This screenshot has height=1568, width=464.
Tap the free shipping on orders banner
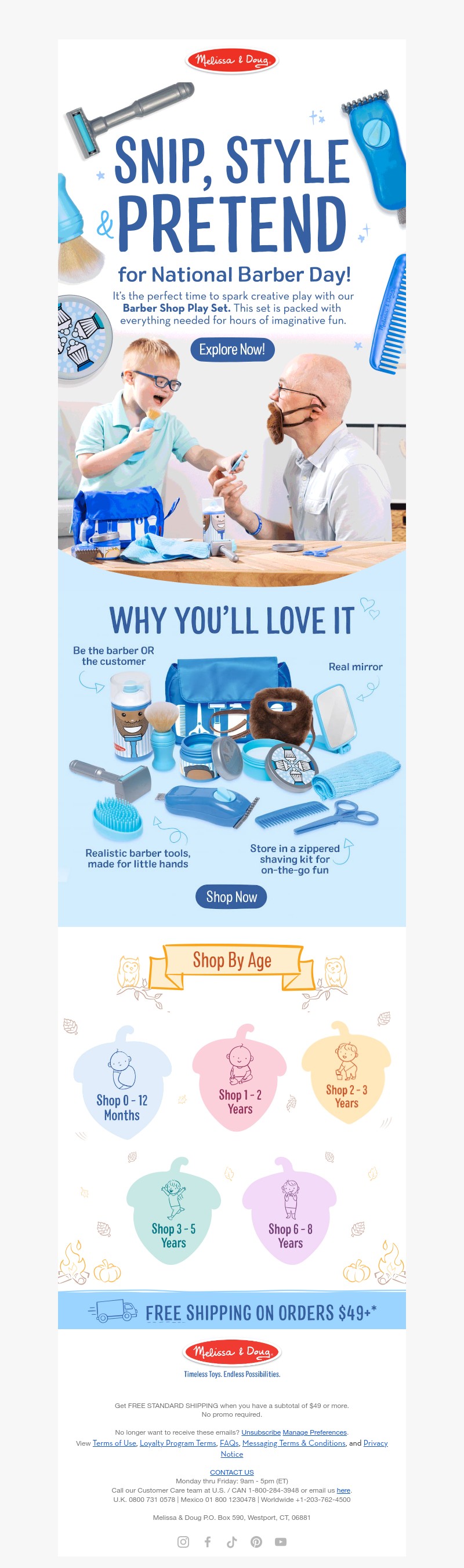click(x=231, y=1312)
